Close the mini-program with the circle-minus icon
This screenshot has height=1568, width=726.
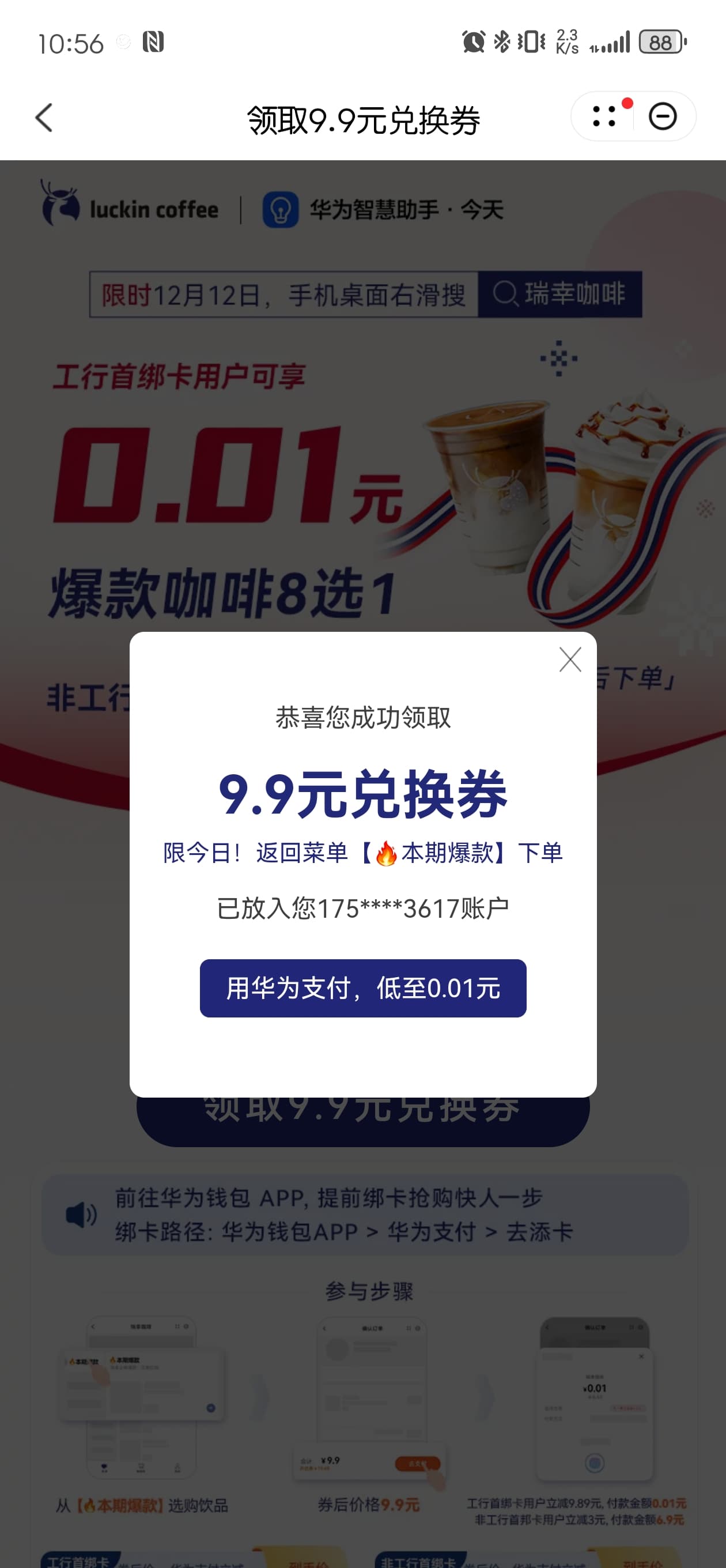662,116
